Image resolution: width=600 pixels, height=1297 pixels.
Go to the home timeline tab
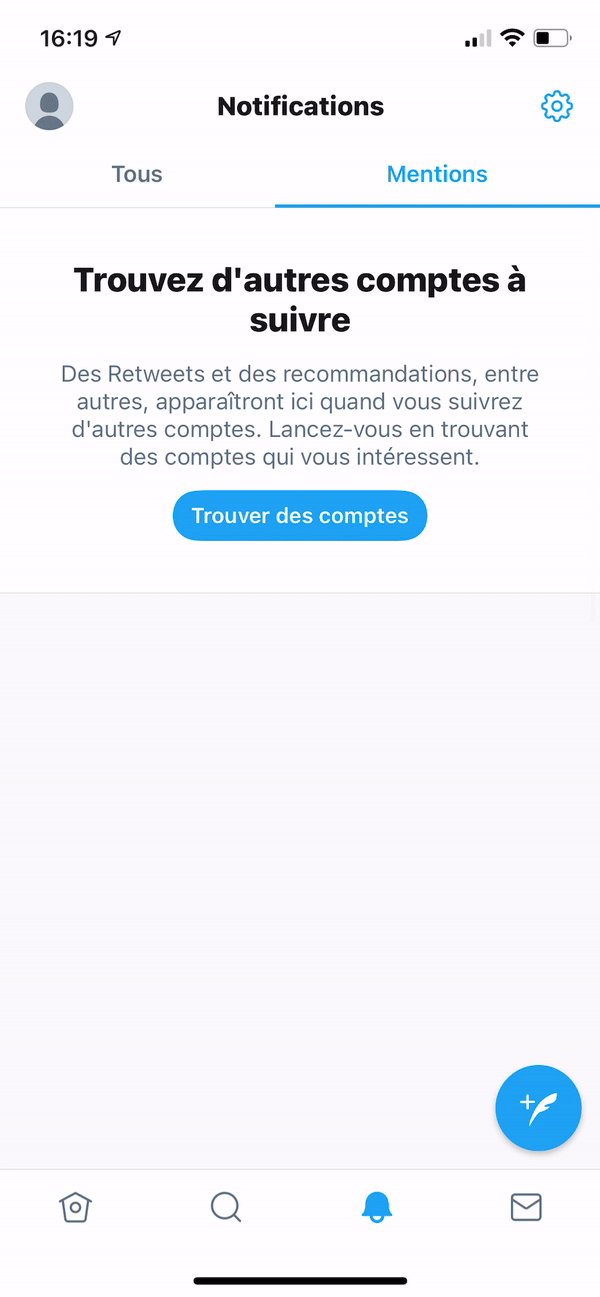click(x=75, y=1207)
